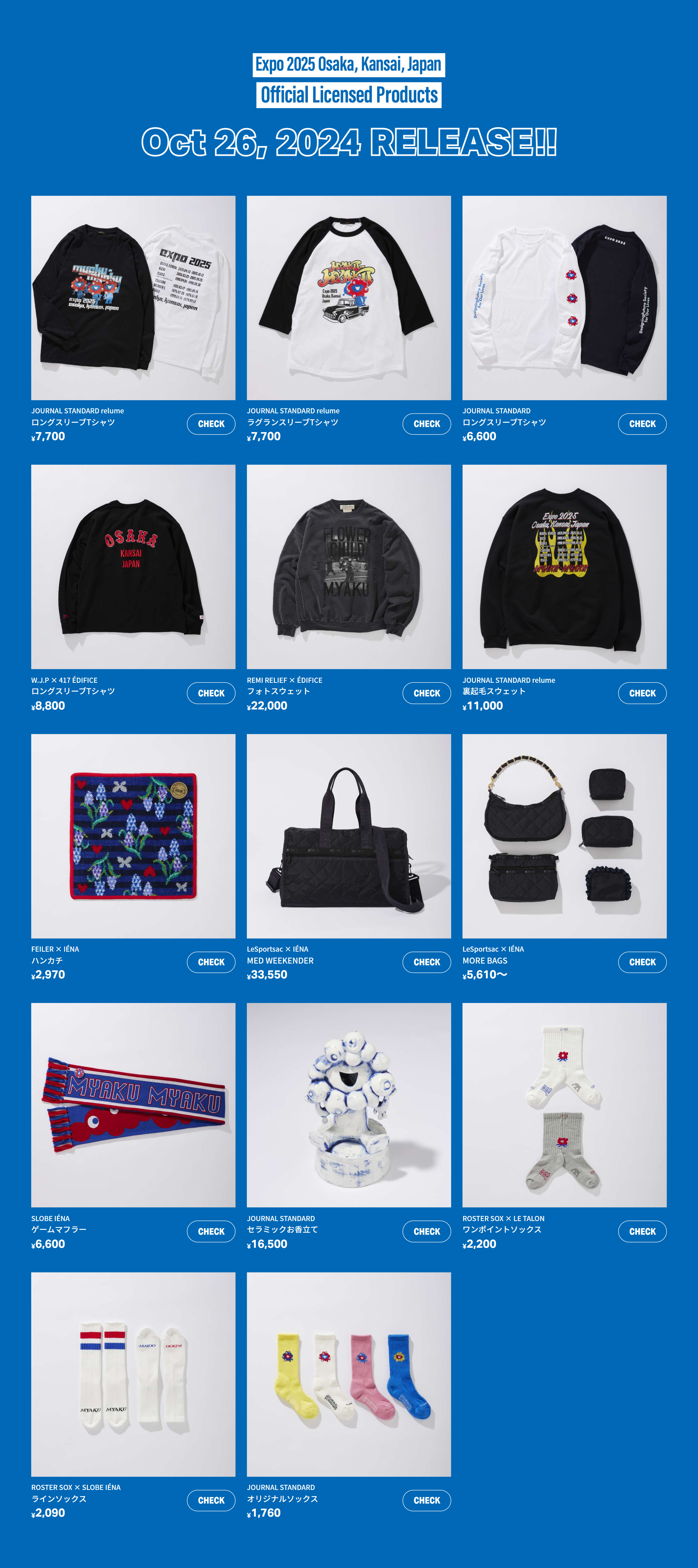The height and width of the screenshot is (1568, 698).
Task: Tap CHECK for the ¥7,700 long sleeve T-shirt
Action: point(211,424)
